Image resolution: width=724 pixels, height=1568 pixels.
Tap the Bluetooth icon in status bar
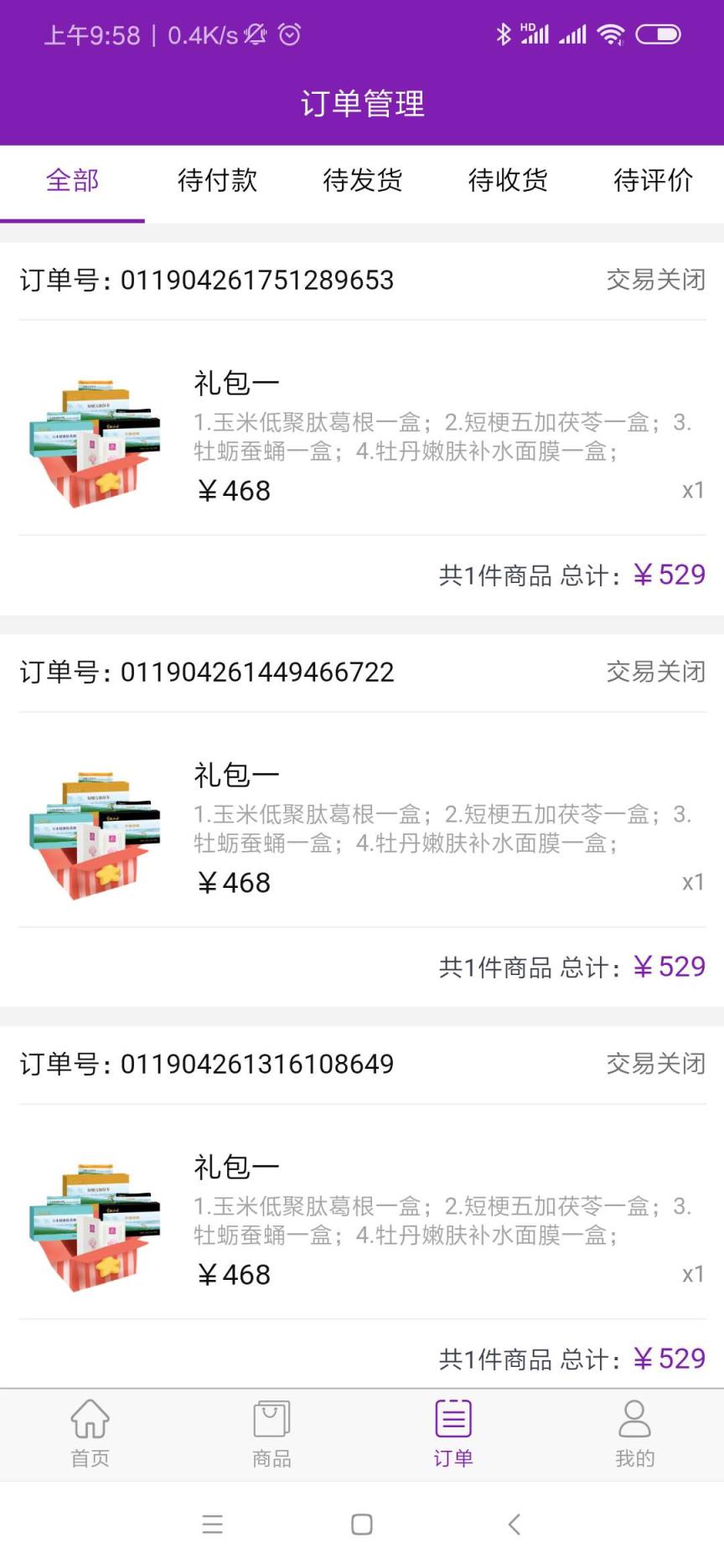(504, 34)
